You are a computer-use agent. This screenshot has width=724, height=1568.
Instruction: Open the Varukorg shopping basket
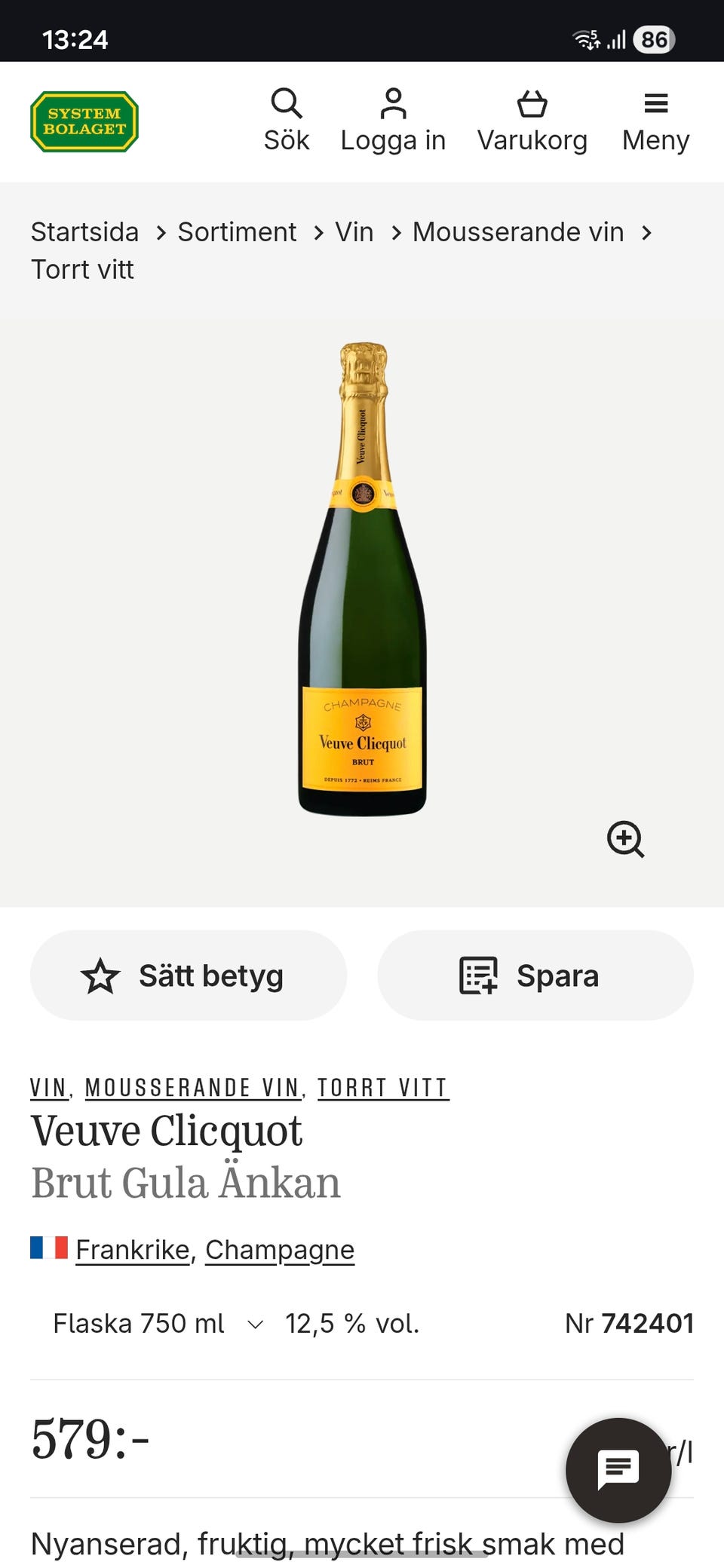coord(532,121)
